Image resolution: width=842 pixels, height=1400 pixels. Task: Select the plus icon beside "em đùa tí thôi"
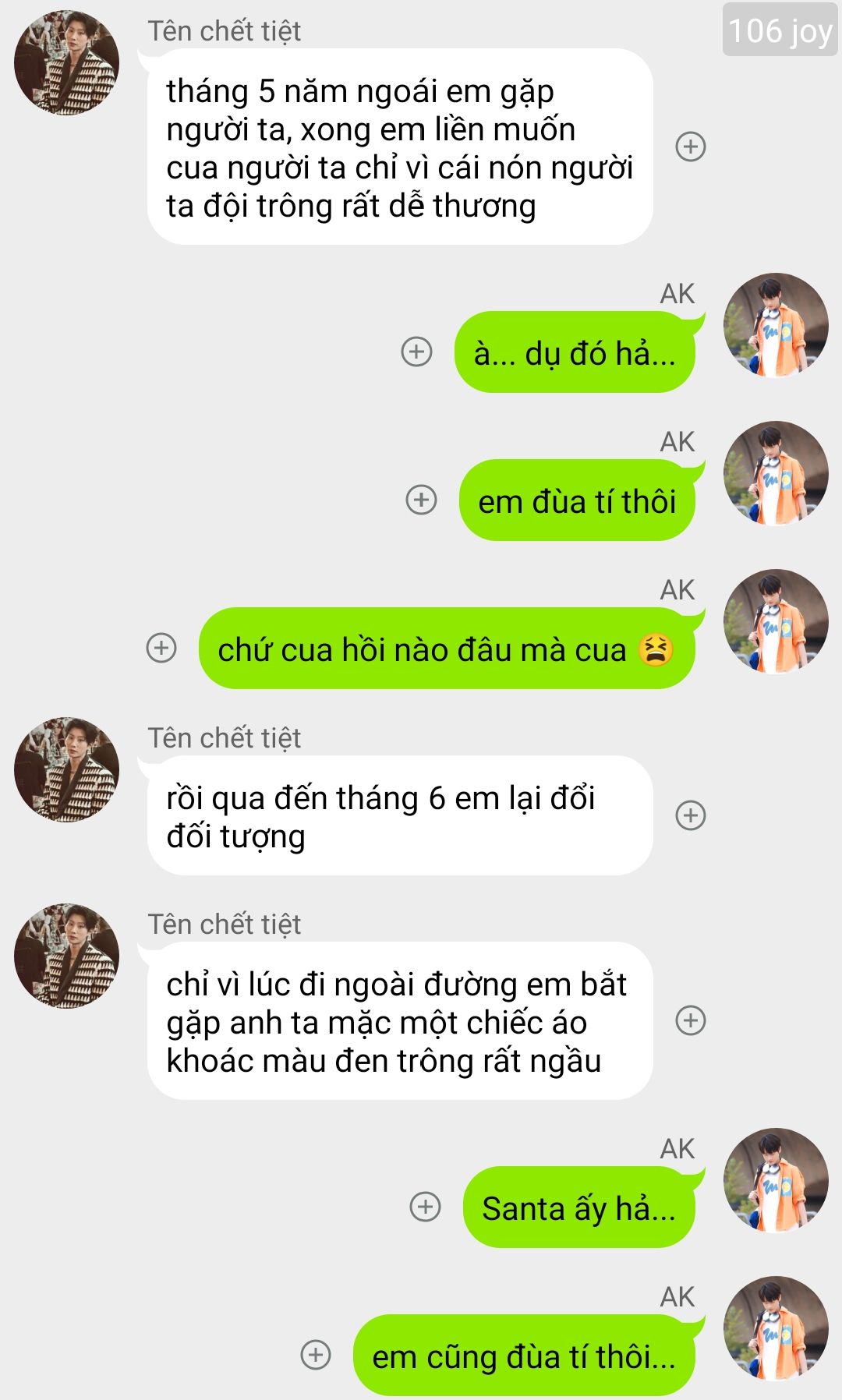click(x=422, y=500)
